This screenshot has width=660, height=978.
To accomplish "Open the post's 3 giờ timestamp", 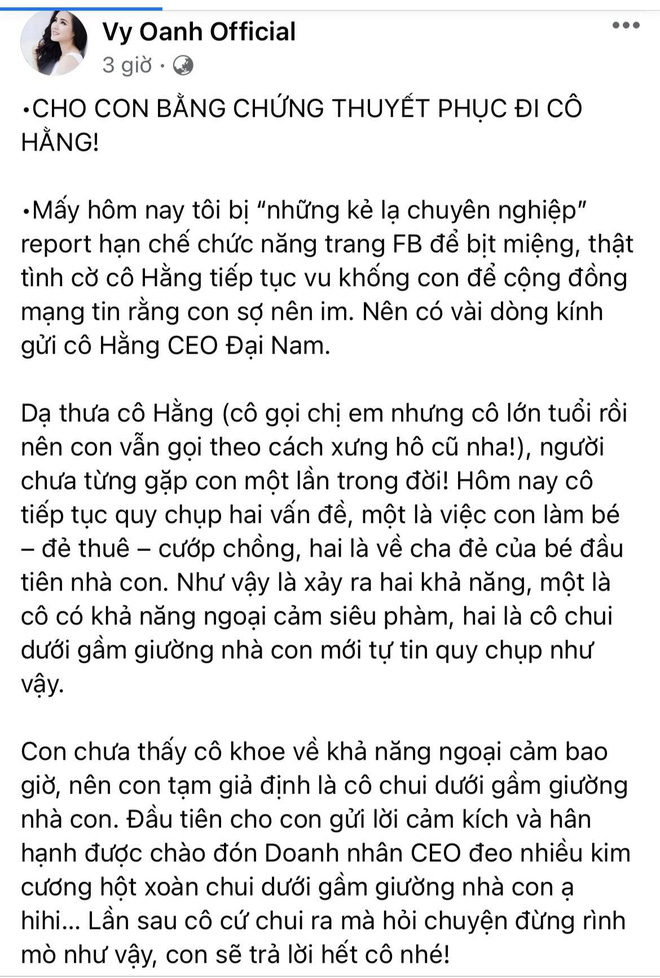I will pyautogui.click(x=126, y=66).
